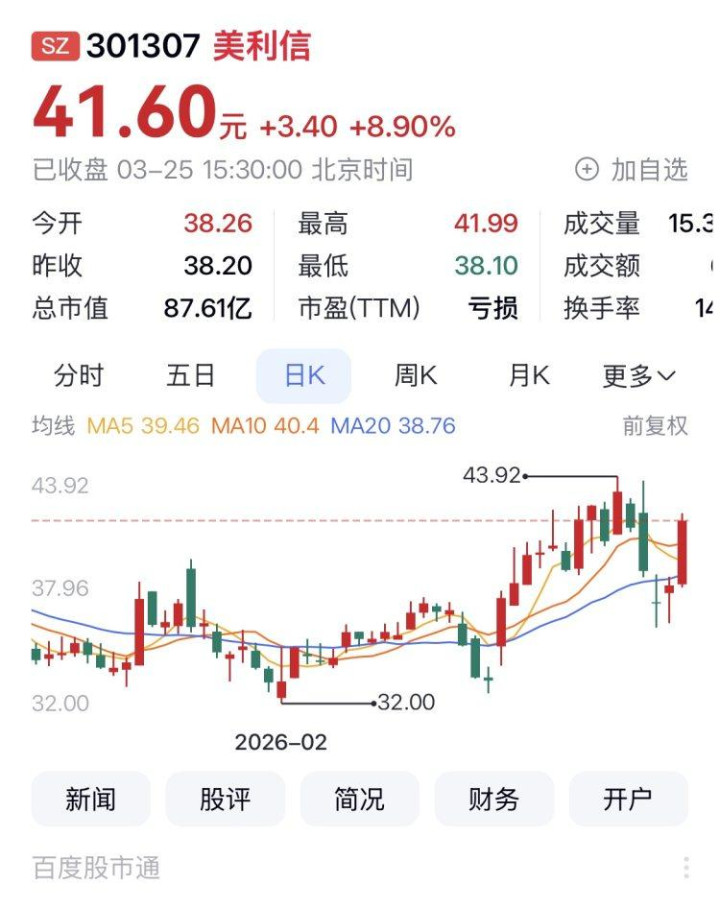Open the 财务 financials section

(494, 799)
